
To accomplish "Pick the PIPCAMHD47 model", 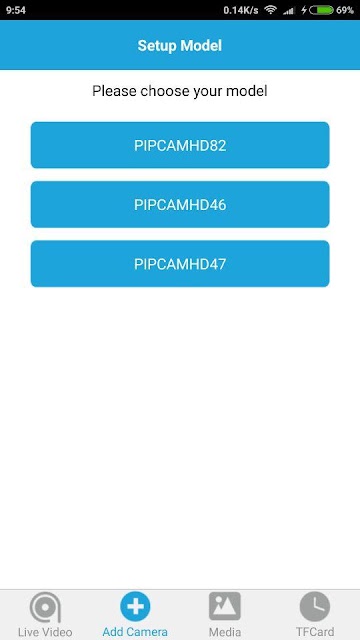I will (180, 264).
